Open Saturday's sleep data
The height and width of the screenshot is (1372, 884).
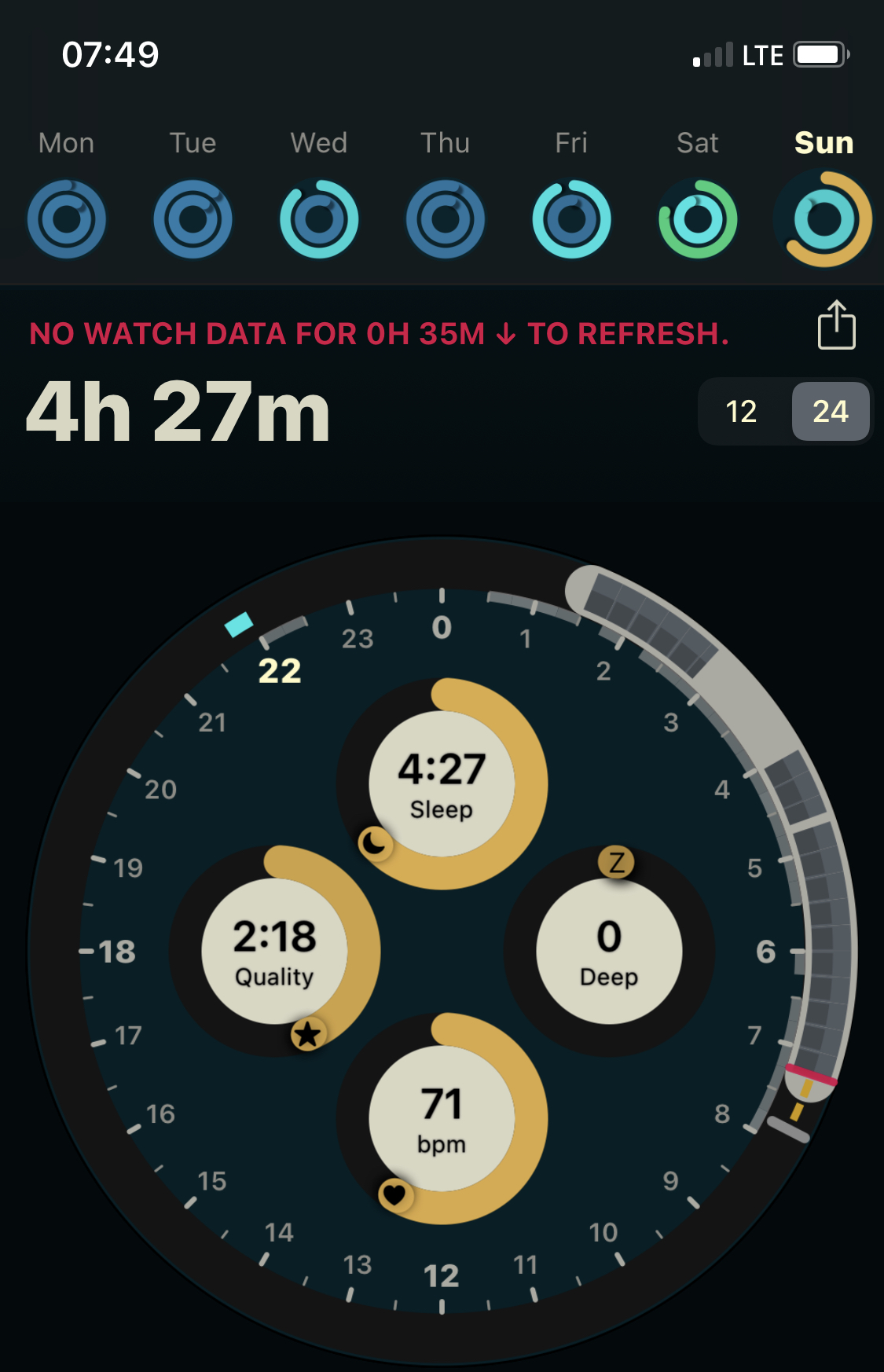698,219
